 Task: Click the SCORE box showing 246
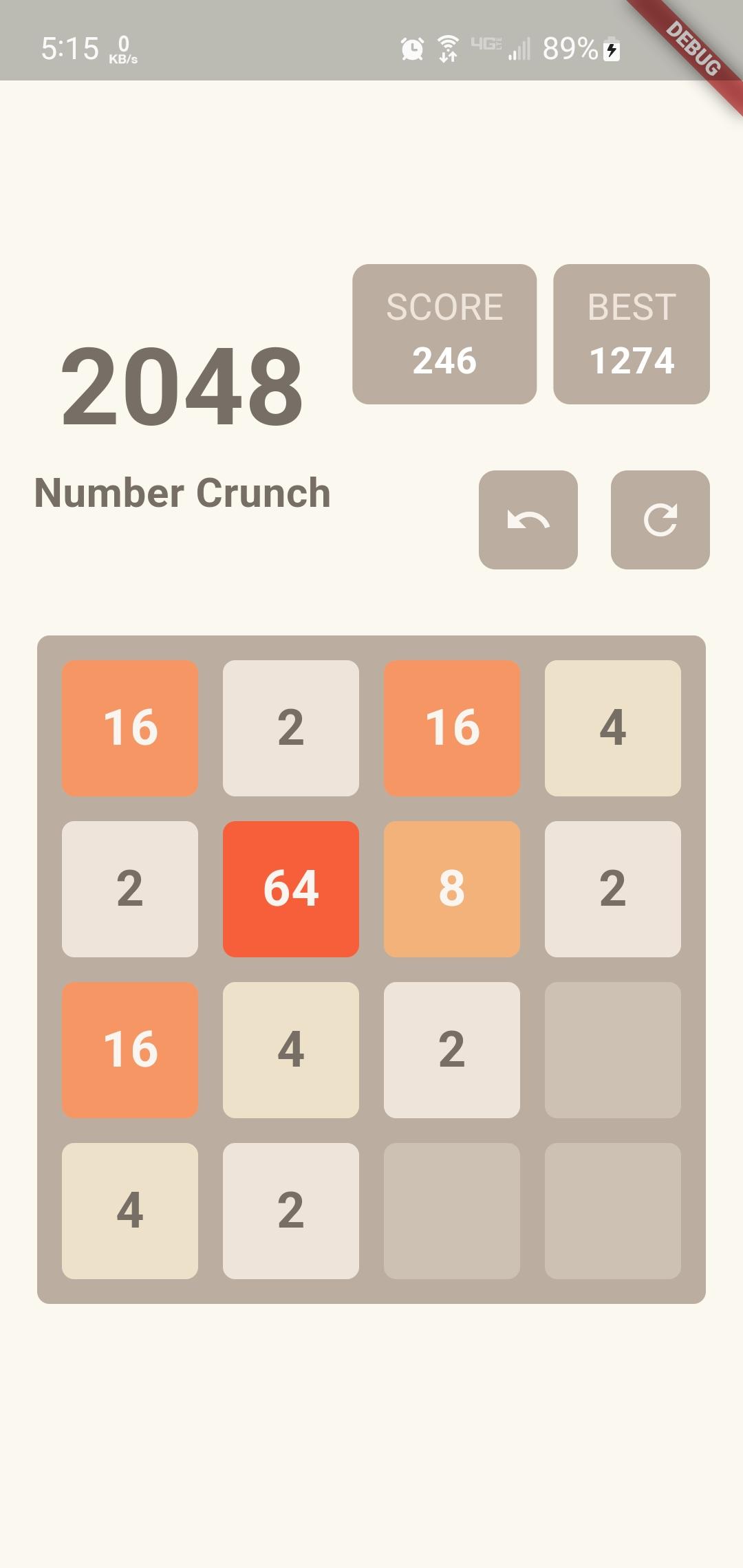pos(445,334)
